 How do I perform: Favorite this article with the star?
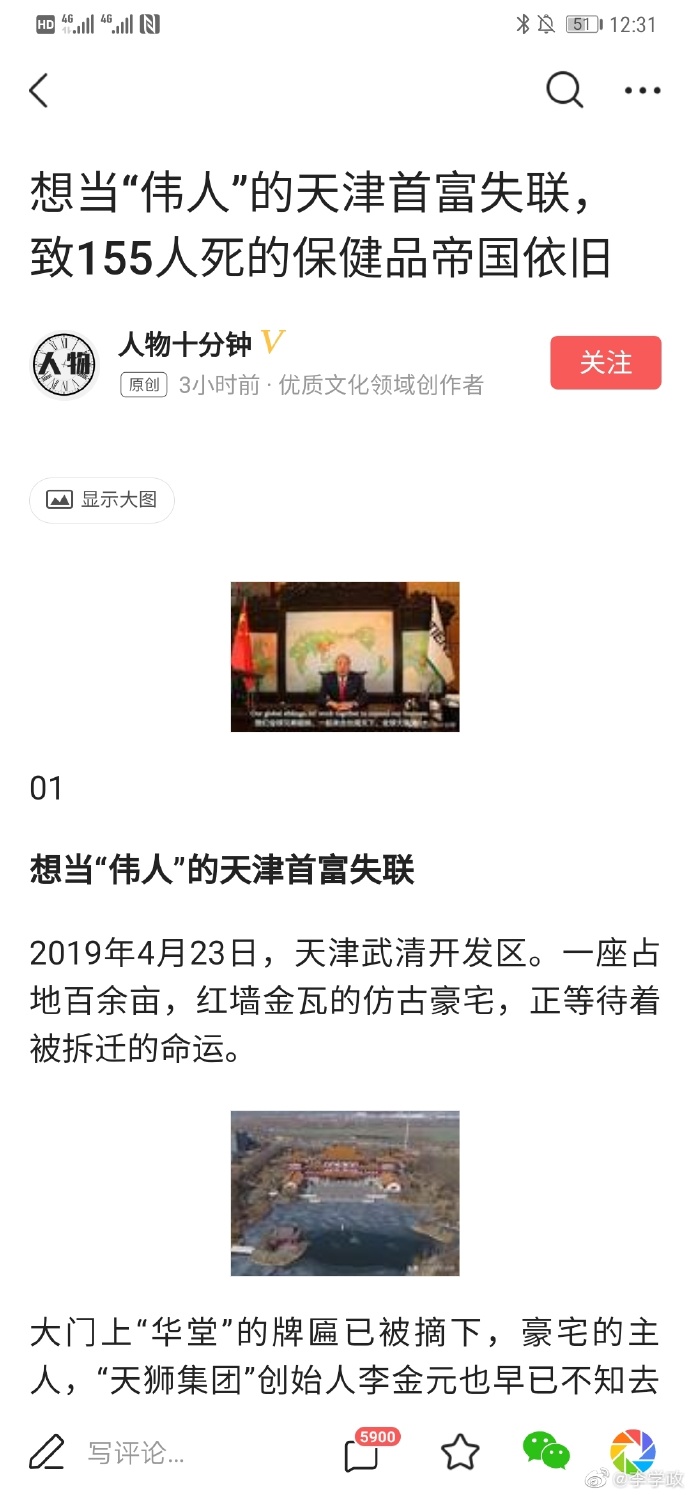click(460, 1452)
